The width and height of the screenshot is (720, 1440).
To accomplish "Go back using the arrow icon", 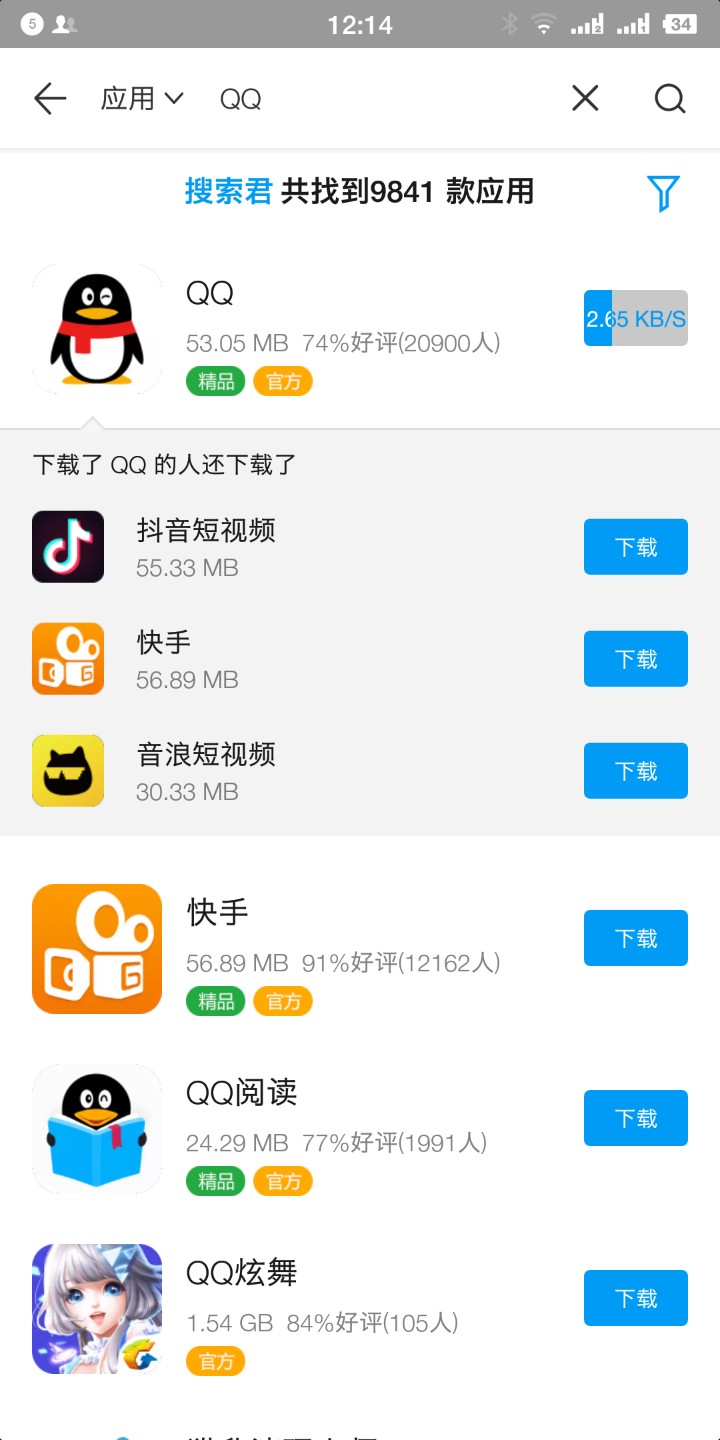I will (x=49, y=98).
